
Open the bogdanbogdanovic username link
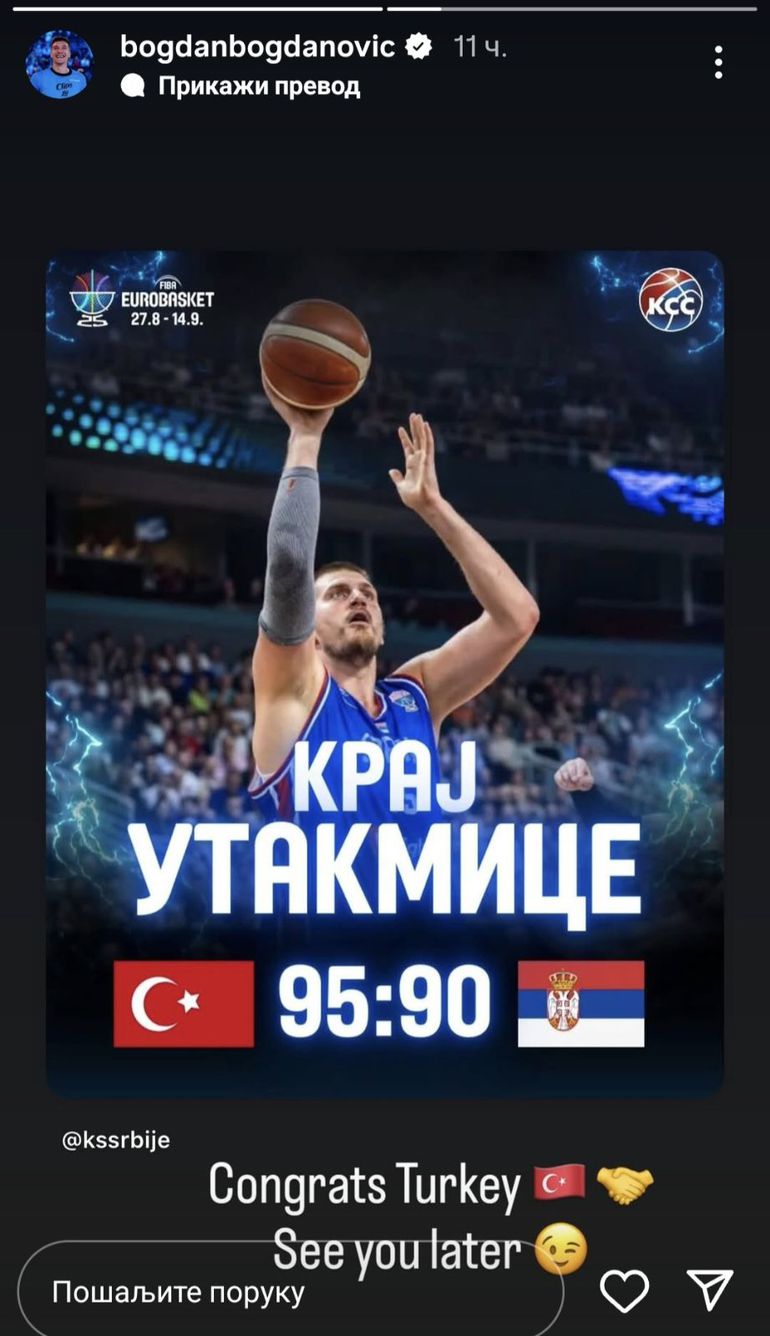click(257, 46)
